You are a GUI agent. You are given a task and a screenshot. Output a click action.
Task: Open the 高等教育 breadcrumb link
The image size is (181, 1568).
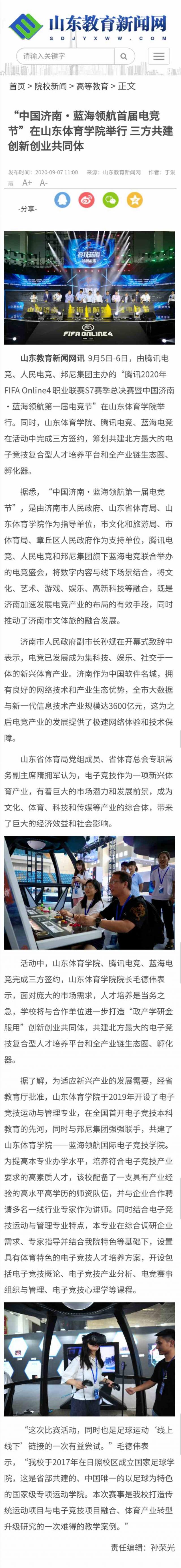(x=92, y=86)
